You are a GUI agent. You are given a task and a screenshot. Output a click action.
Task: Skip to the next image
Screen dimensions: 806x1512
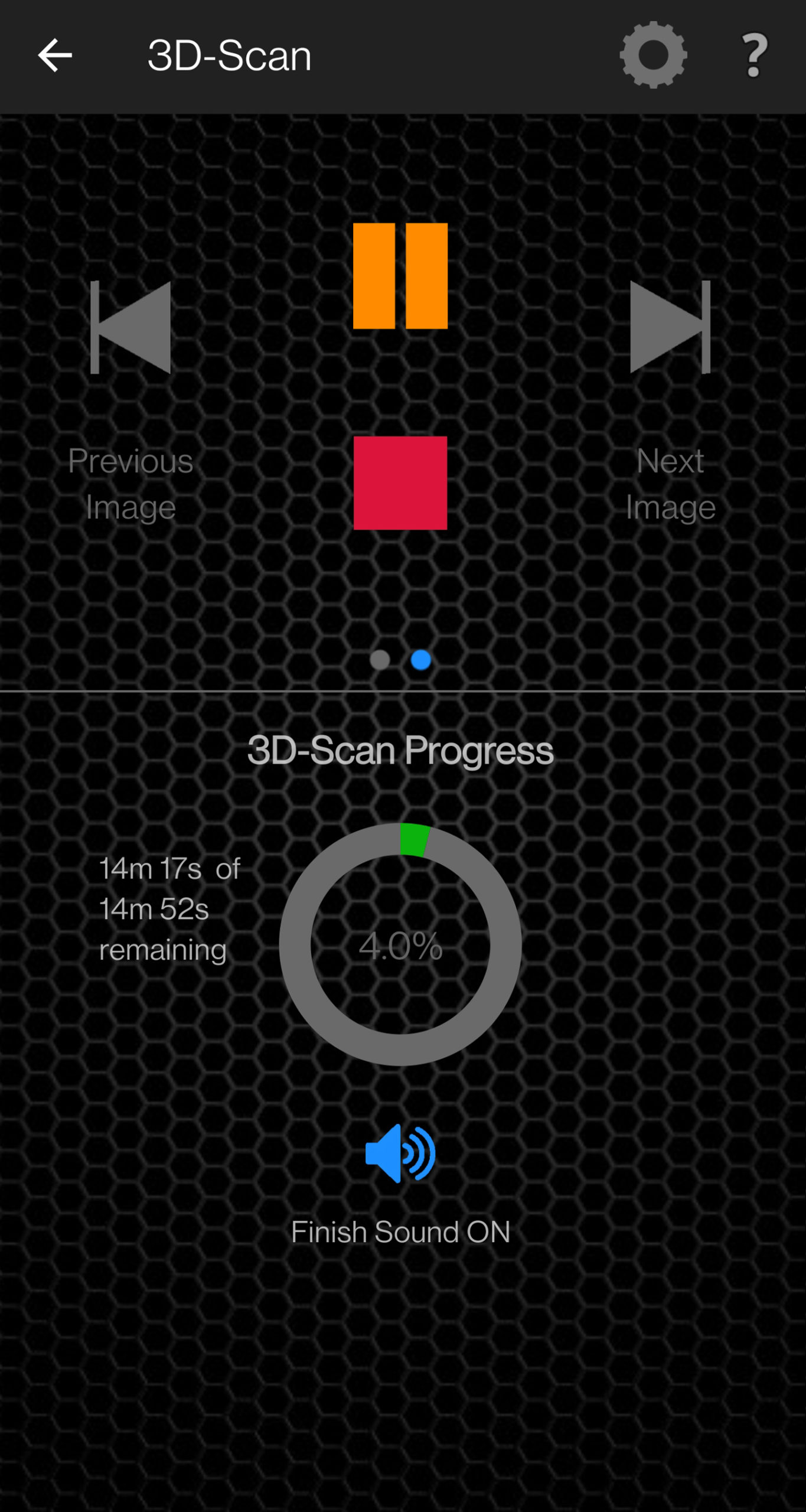670,327
